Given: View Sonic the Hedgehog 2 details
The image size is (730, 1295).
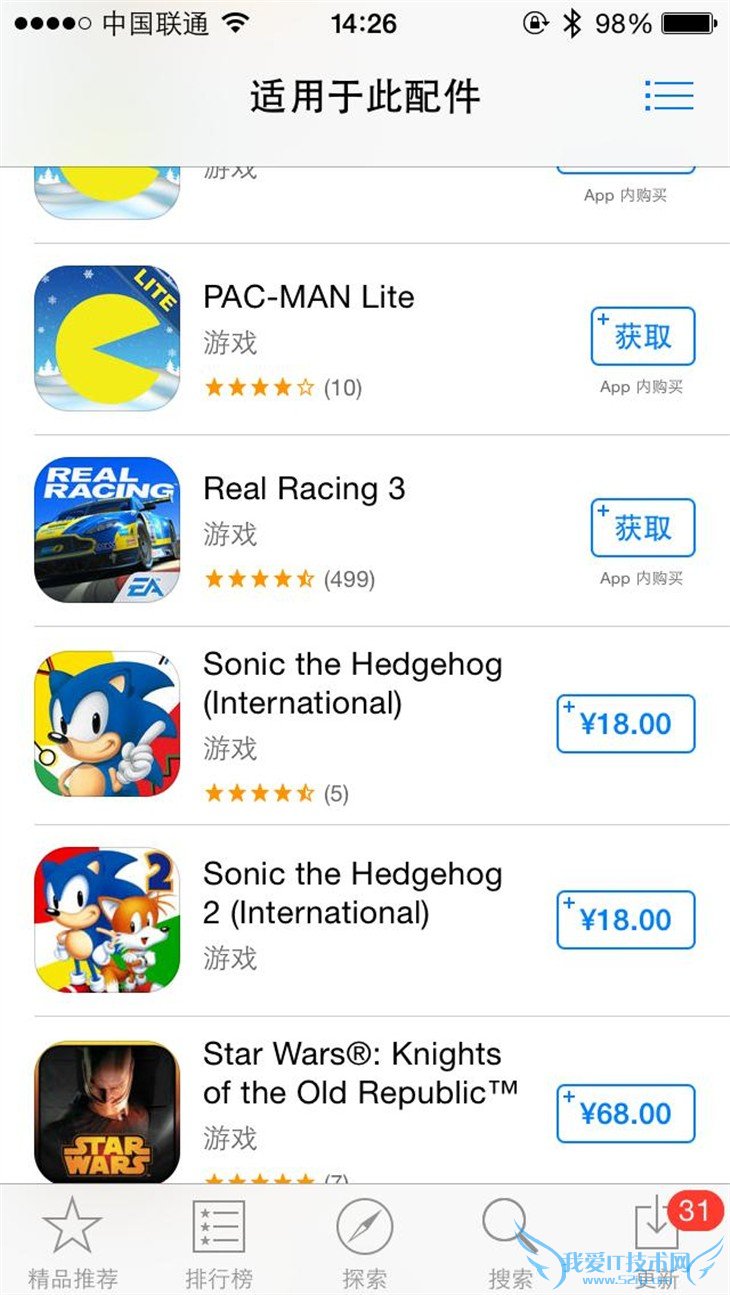Looking at the screenshot, I should [352, 893].
